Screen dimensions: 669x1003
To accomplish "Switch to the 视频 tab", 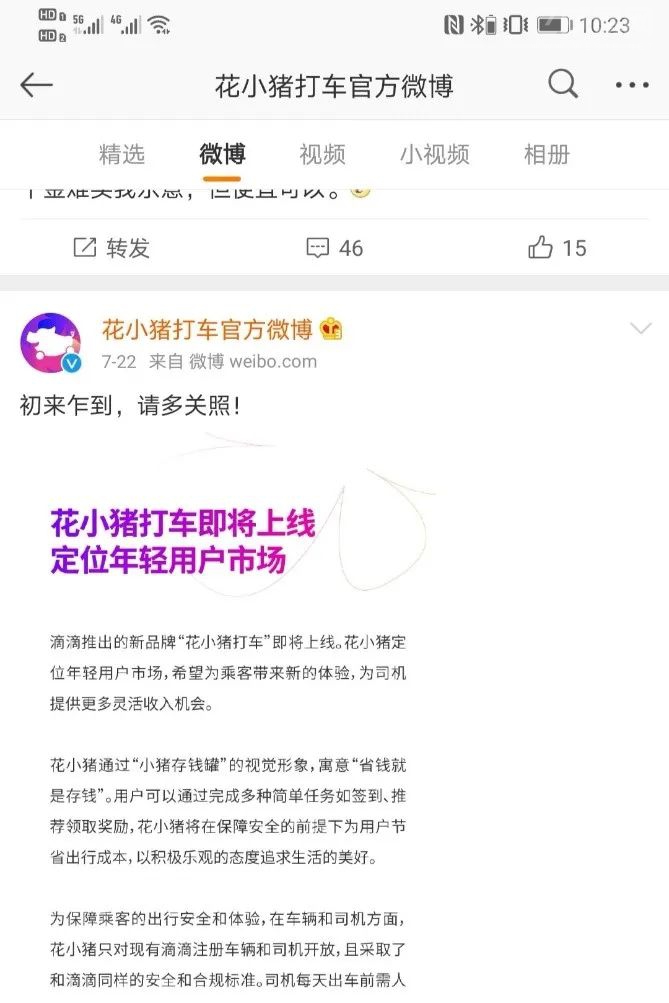I will click(x=322, y=154).
